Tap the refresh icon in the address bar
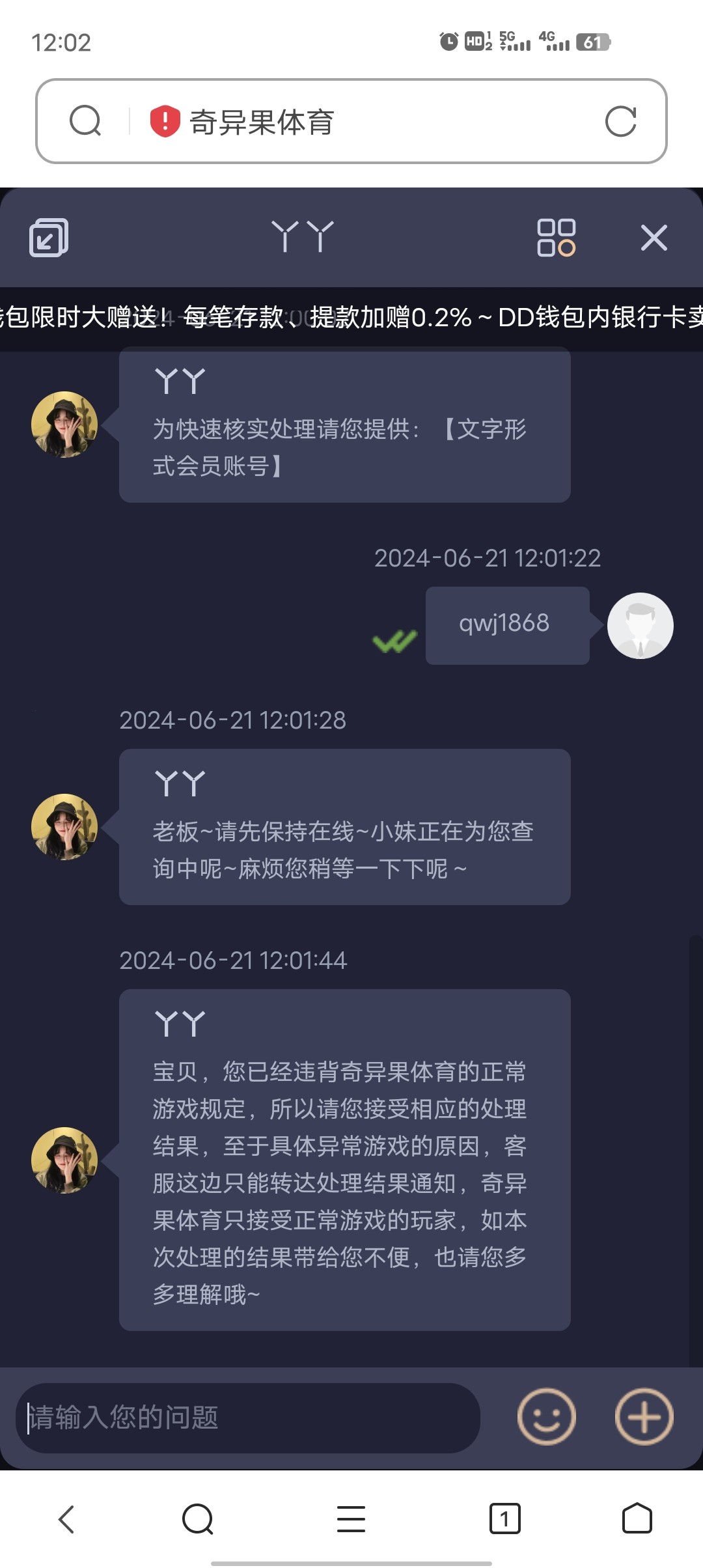 [x=623, y=122]
